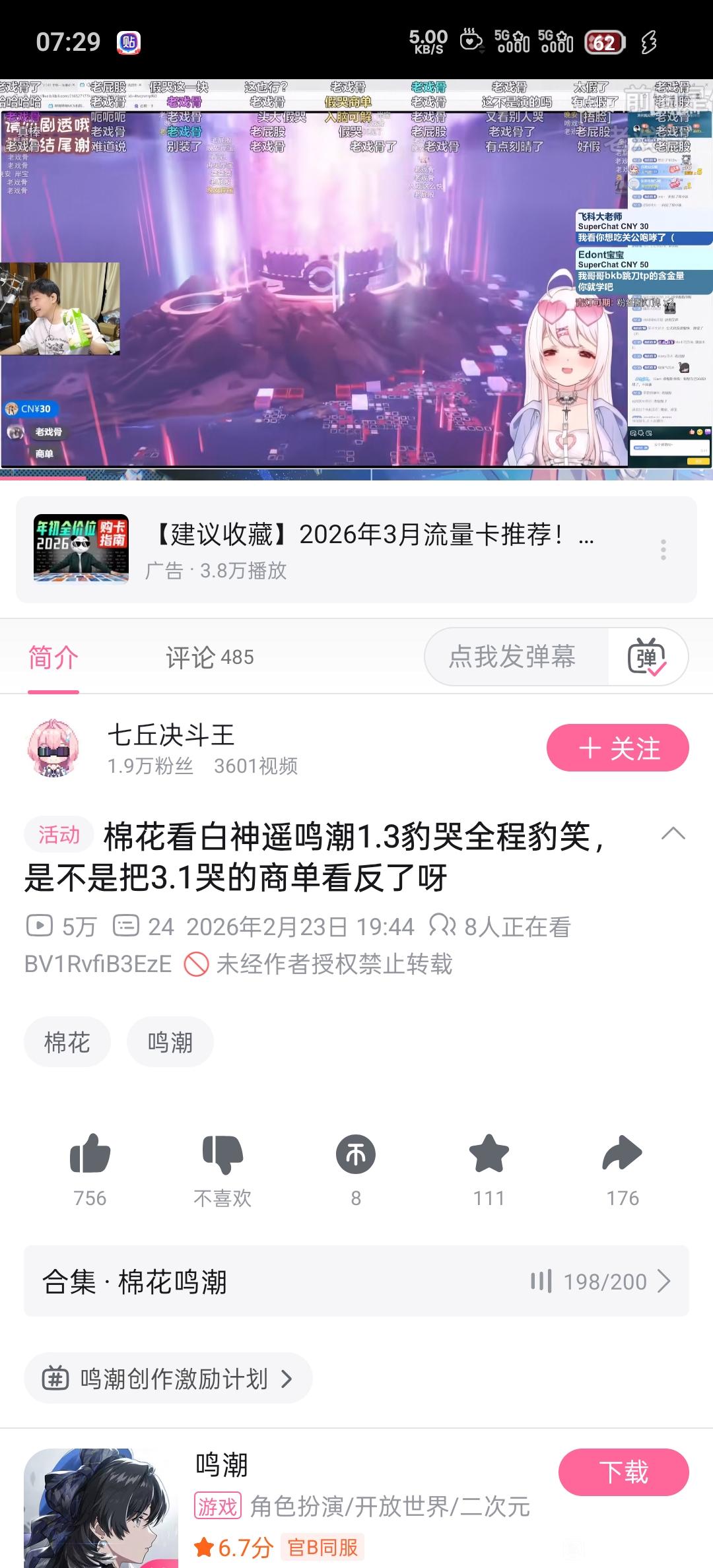Open more options on the ad card
713x1568 pixels.
coord(663,550)
